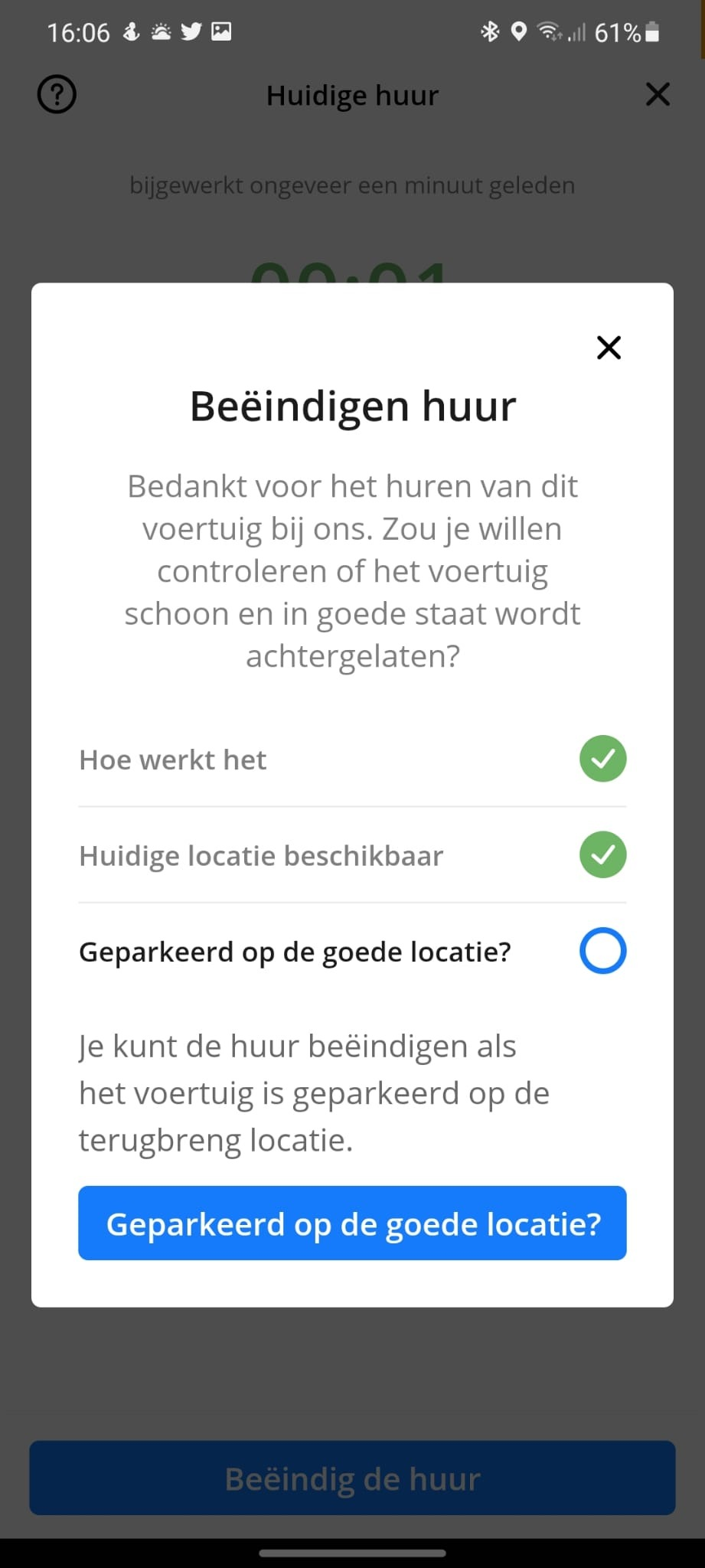Open the help question mark icon
Viewport: 705px width, 1568px height.
pos(57,94)
